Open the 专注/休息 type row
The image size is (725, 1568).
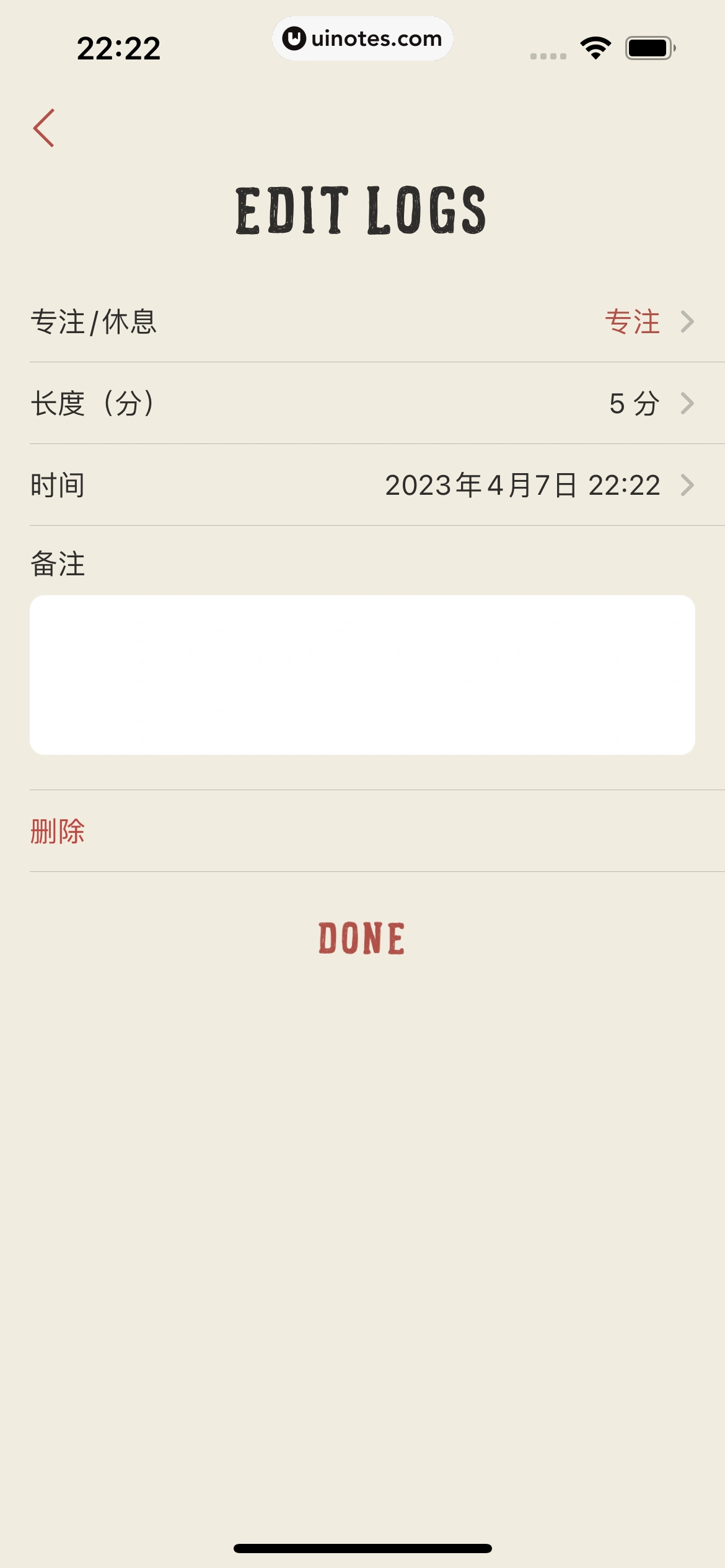[x=362, y=322]
